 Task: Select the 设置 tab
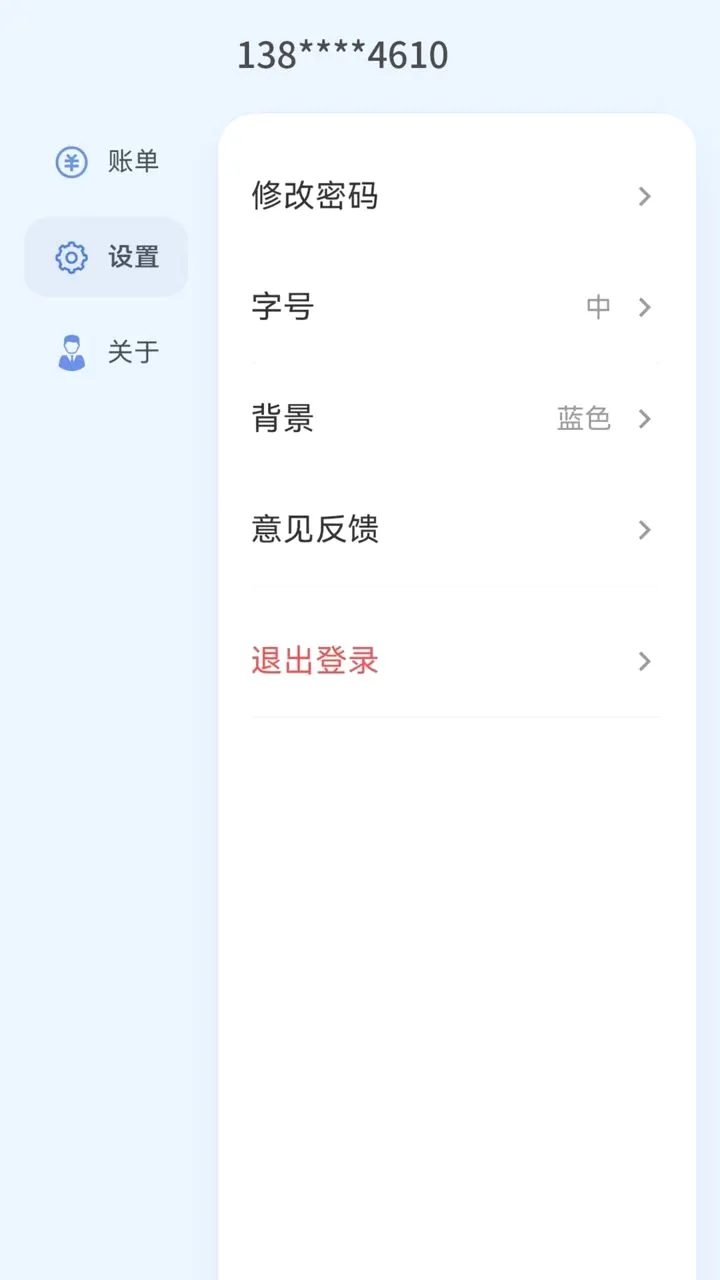click(x=106, y=257)
